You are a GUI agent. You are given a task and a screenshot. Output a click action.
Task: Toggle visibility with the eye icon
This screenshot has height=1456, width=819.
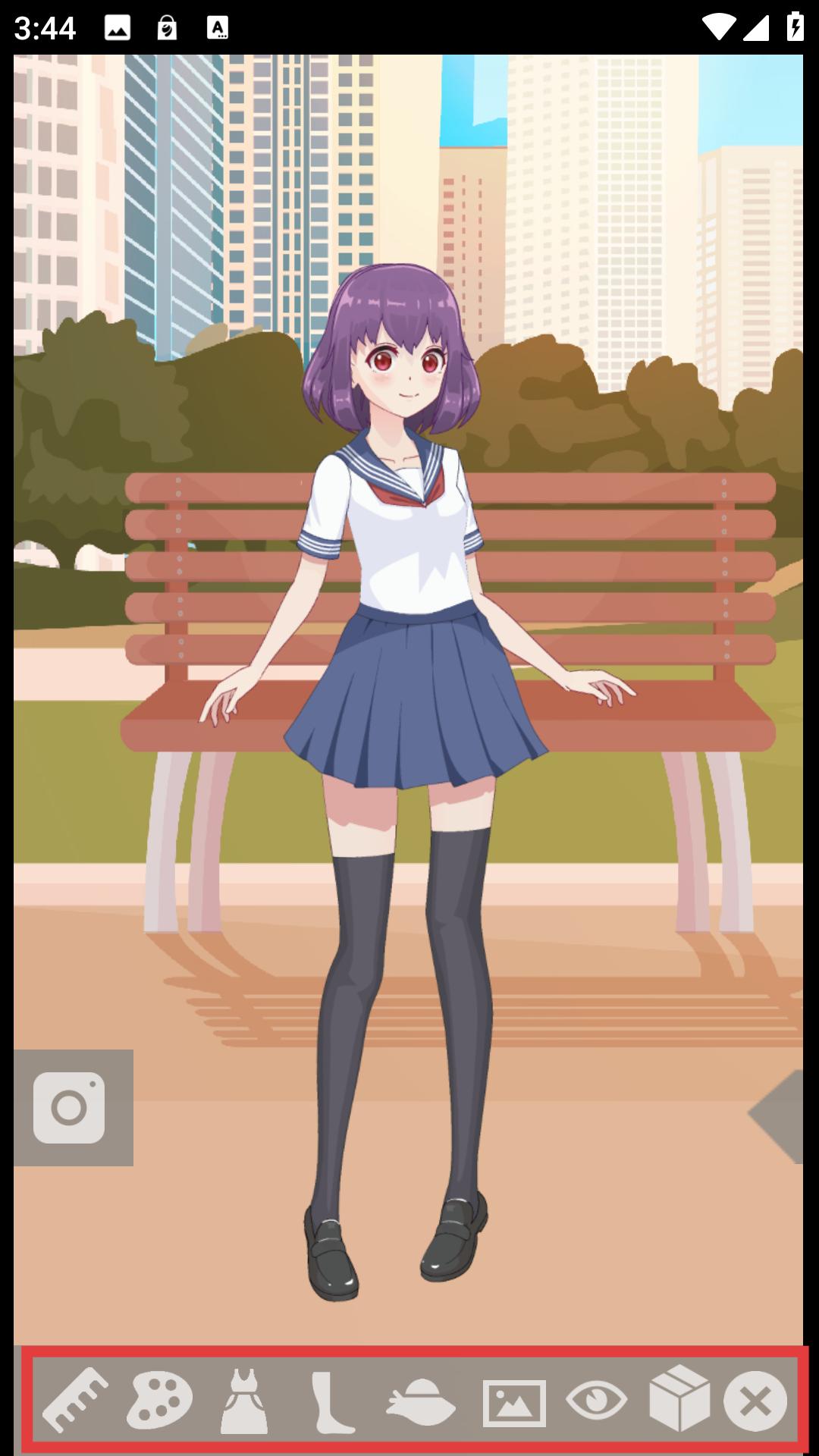tap(597, 1400)
